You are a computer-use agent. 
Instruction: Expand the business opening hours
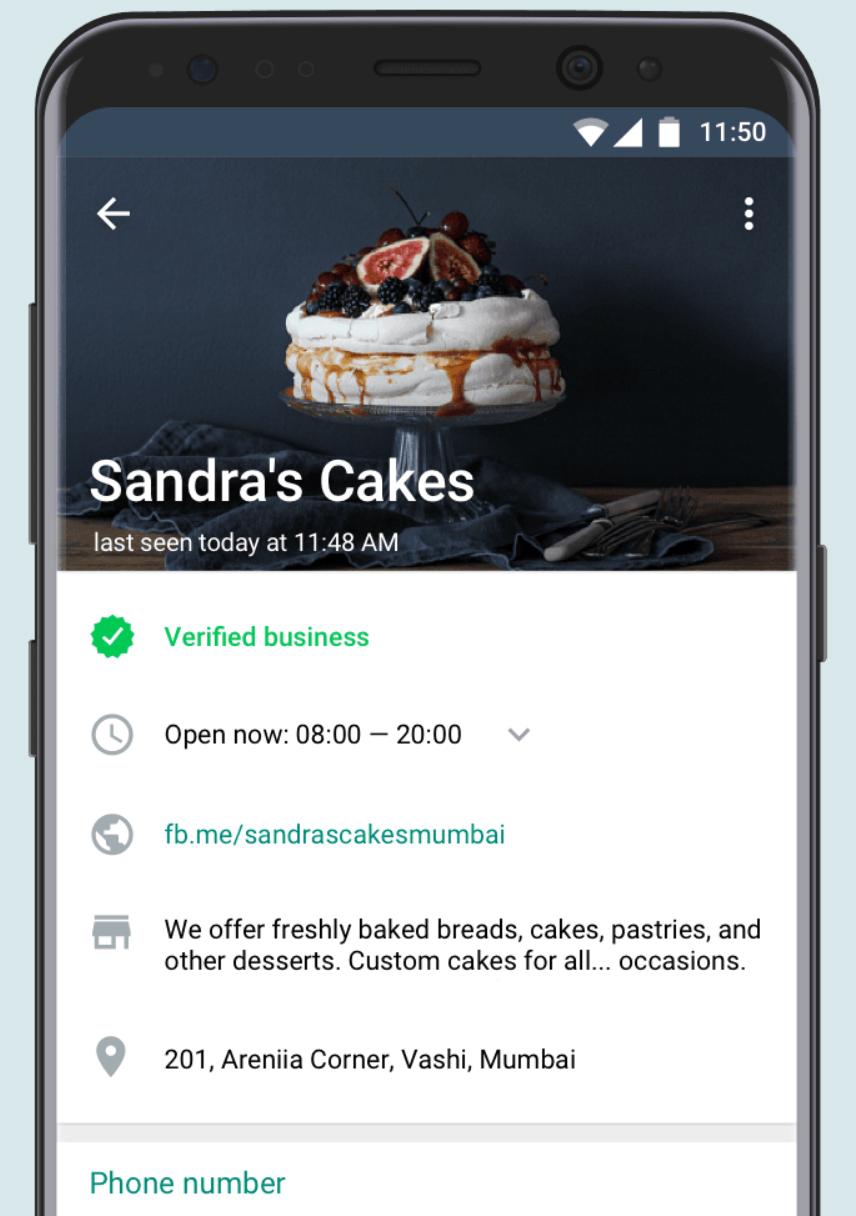click(518, 735)
